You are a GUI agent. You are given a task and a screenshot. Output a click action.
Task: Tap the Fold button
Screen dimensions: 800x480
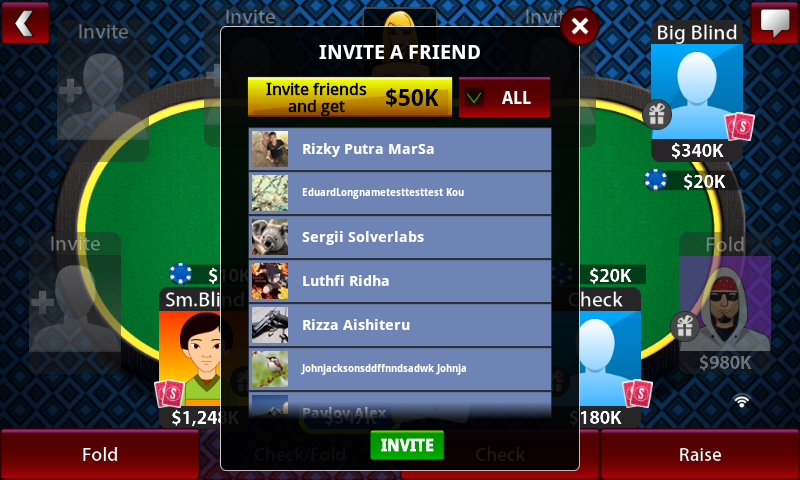coord(99,455)
